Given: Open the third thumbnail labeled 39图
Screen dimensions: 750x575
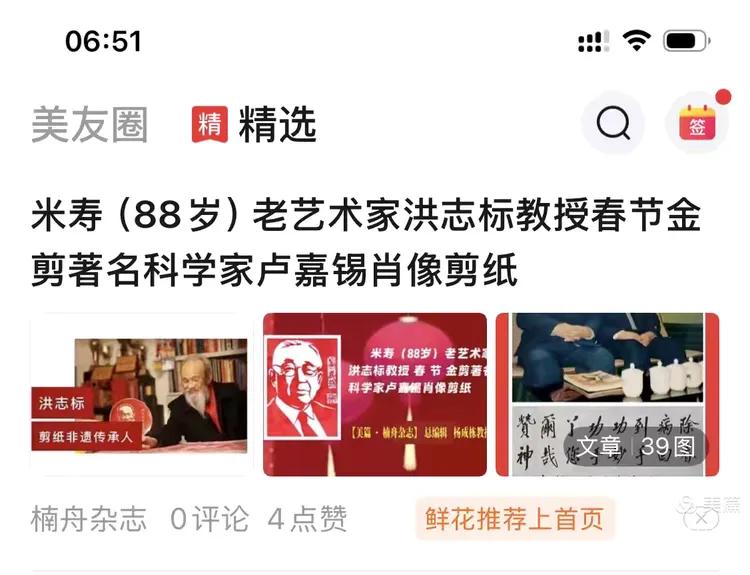Looking at the screenshot, I should (608, 395).
